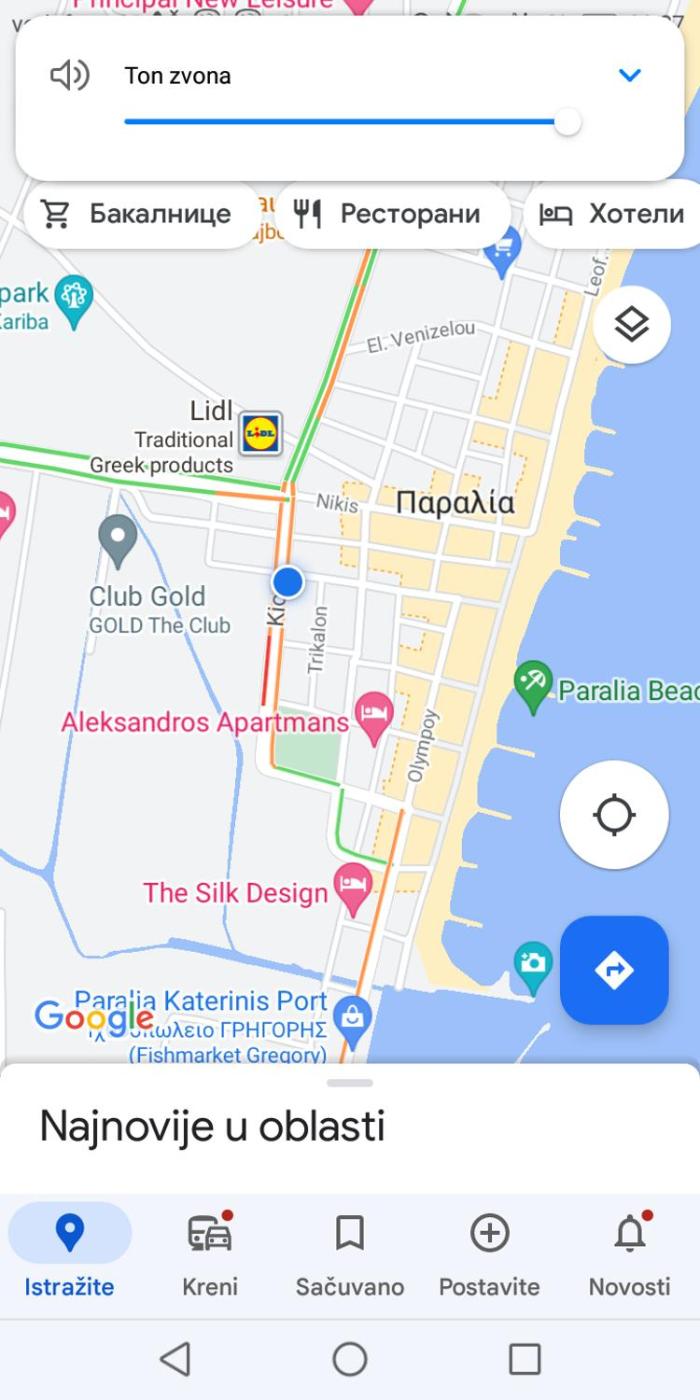Image resolution: width=700 pixels, height=1400 pixels.
Task: Center map on my location
Action: 613,815
